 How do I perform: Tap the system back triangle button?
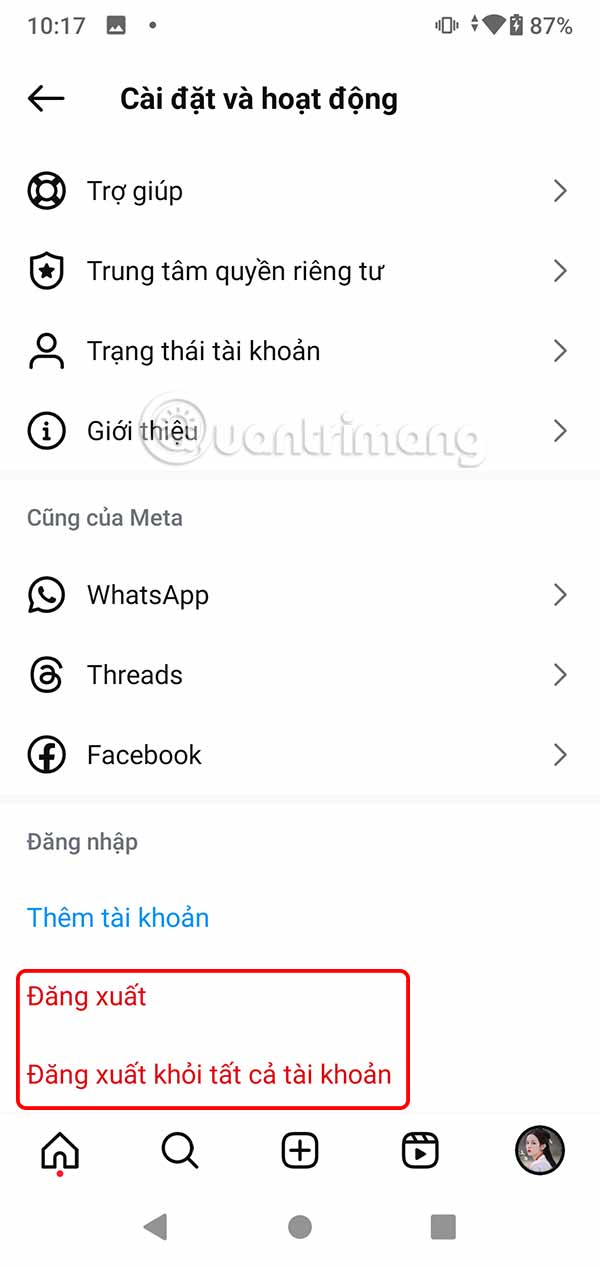[155, 1227]
